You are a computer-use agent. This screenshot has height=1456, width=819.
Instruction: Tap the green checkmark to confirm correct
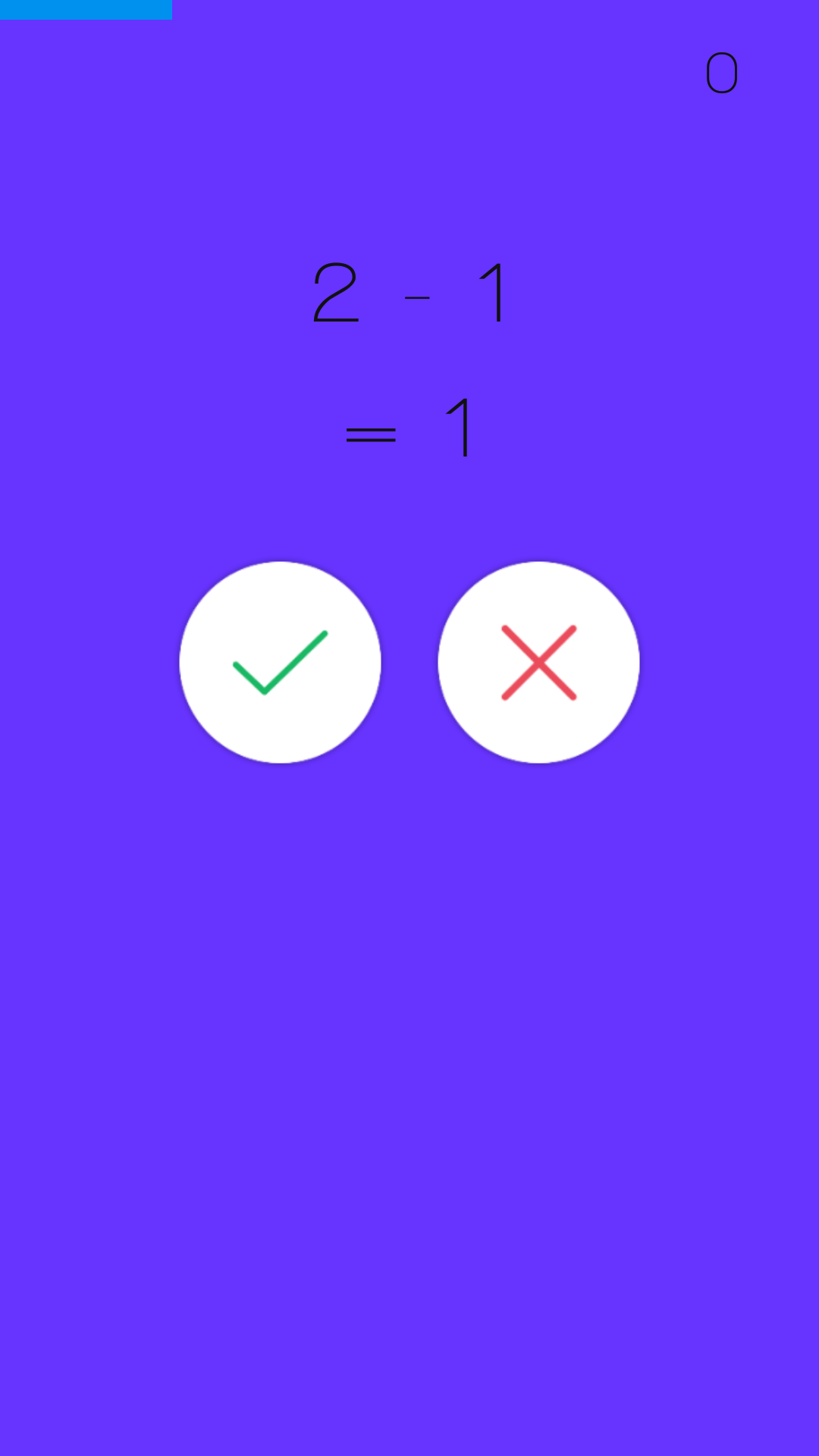[x=280, y=662]
